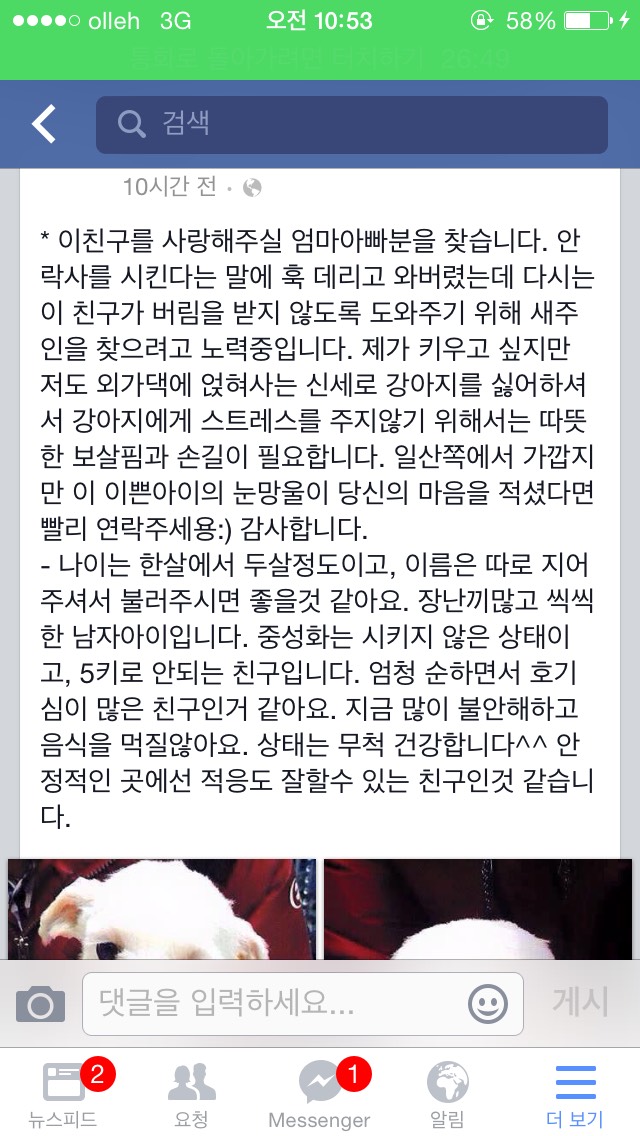
Task: Switch to the 뉴스피드 tab
Action: (64, 1092)
